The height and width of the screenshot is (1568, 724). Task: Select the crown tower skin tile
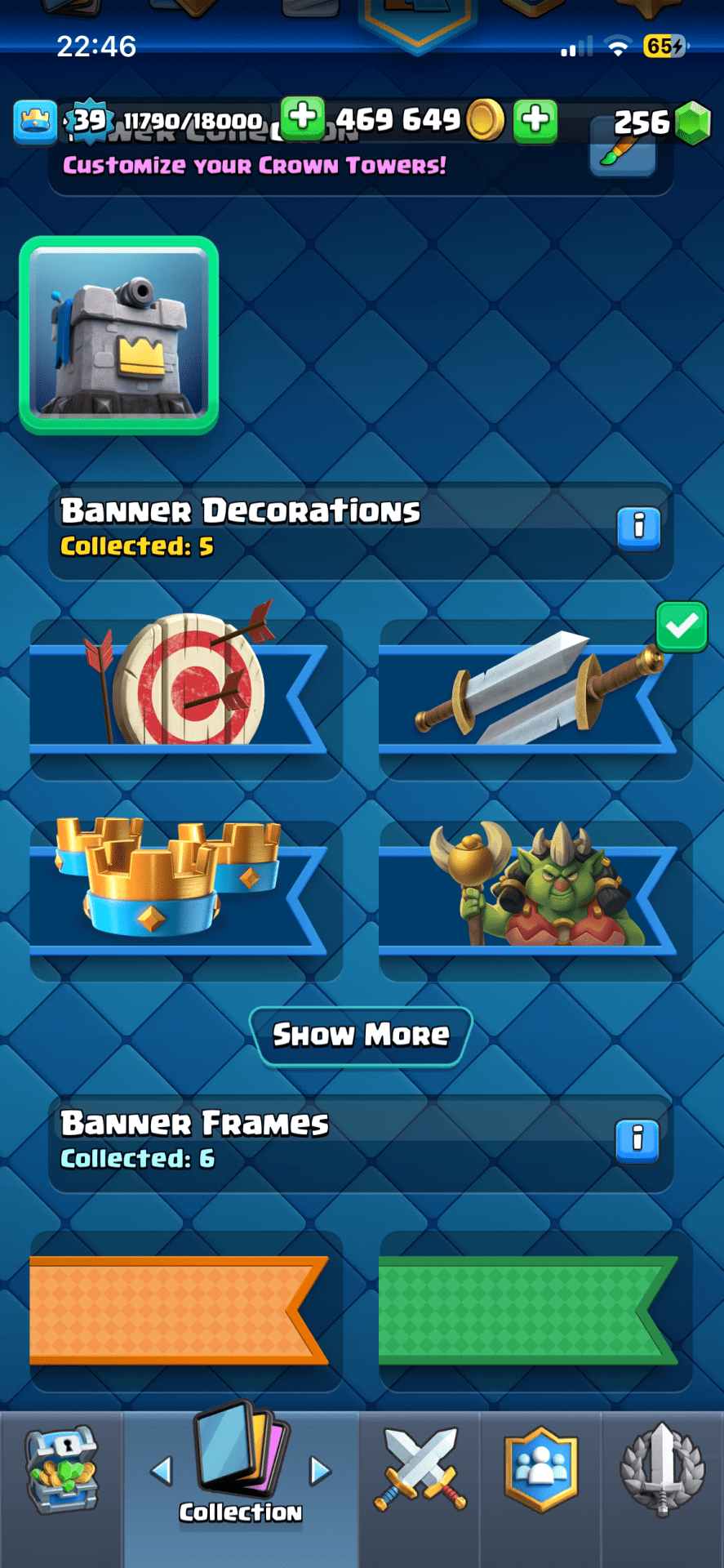pos(119,335)
